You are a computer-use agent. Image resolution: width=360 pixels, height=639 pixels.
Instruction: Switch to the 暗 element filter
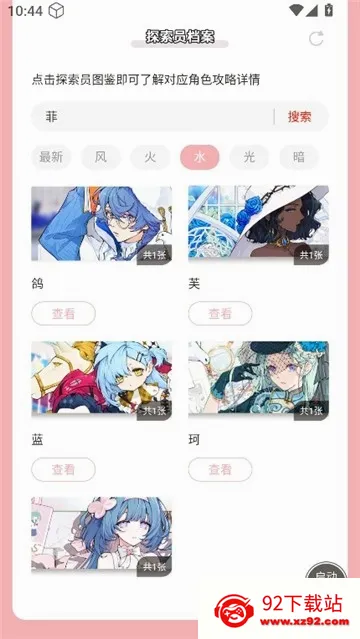299,157
